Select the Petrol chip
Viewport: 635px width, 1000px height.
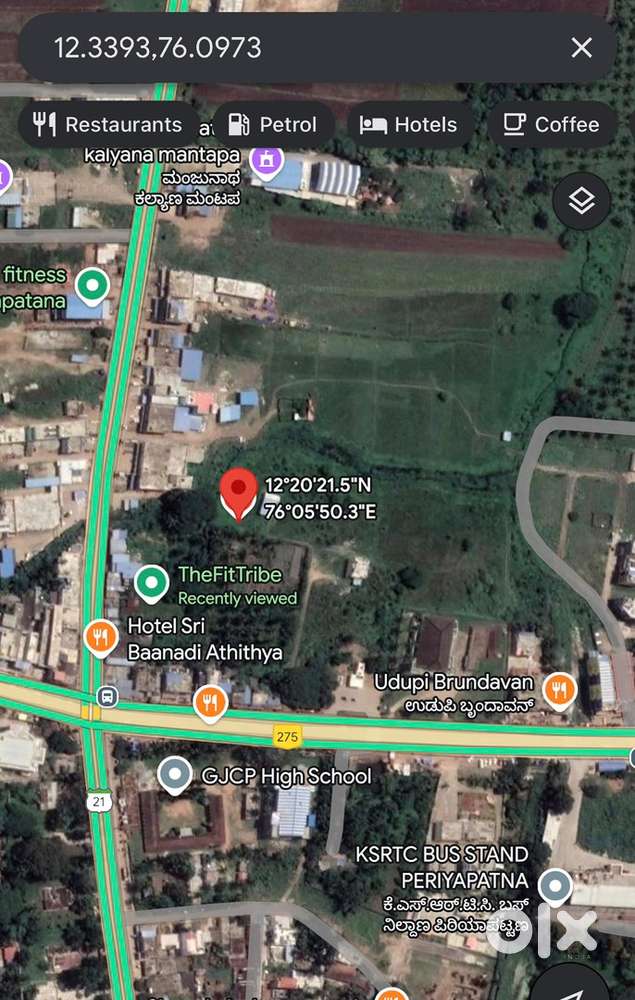pos(273,125)
